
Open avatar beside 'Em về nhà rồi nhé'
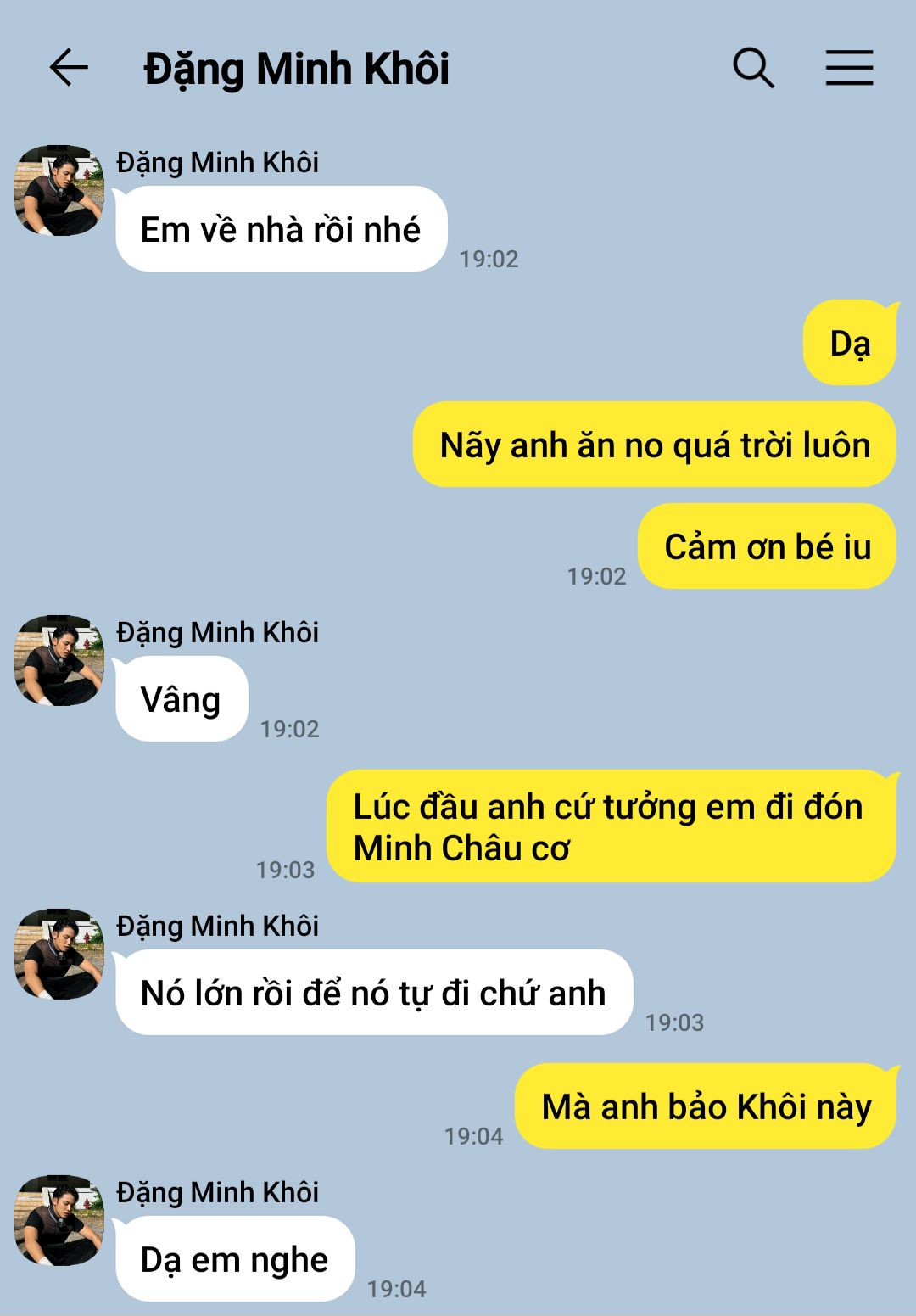coord(59,190)
